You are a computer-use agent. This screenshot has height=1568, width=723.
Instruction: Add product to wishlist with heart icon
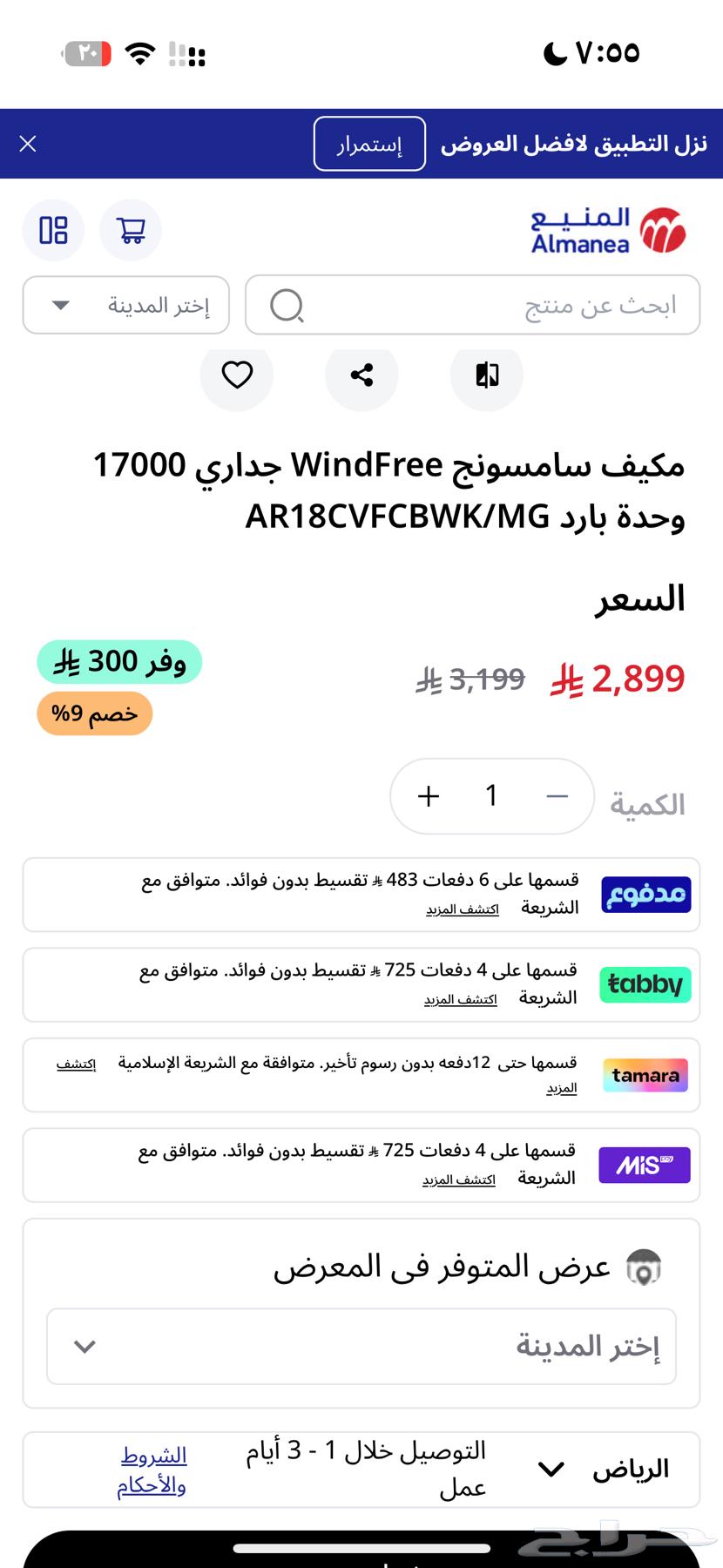tap(237, 376)
